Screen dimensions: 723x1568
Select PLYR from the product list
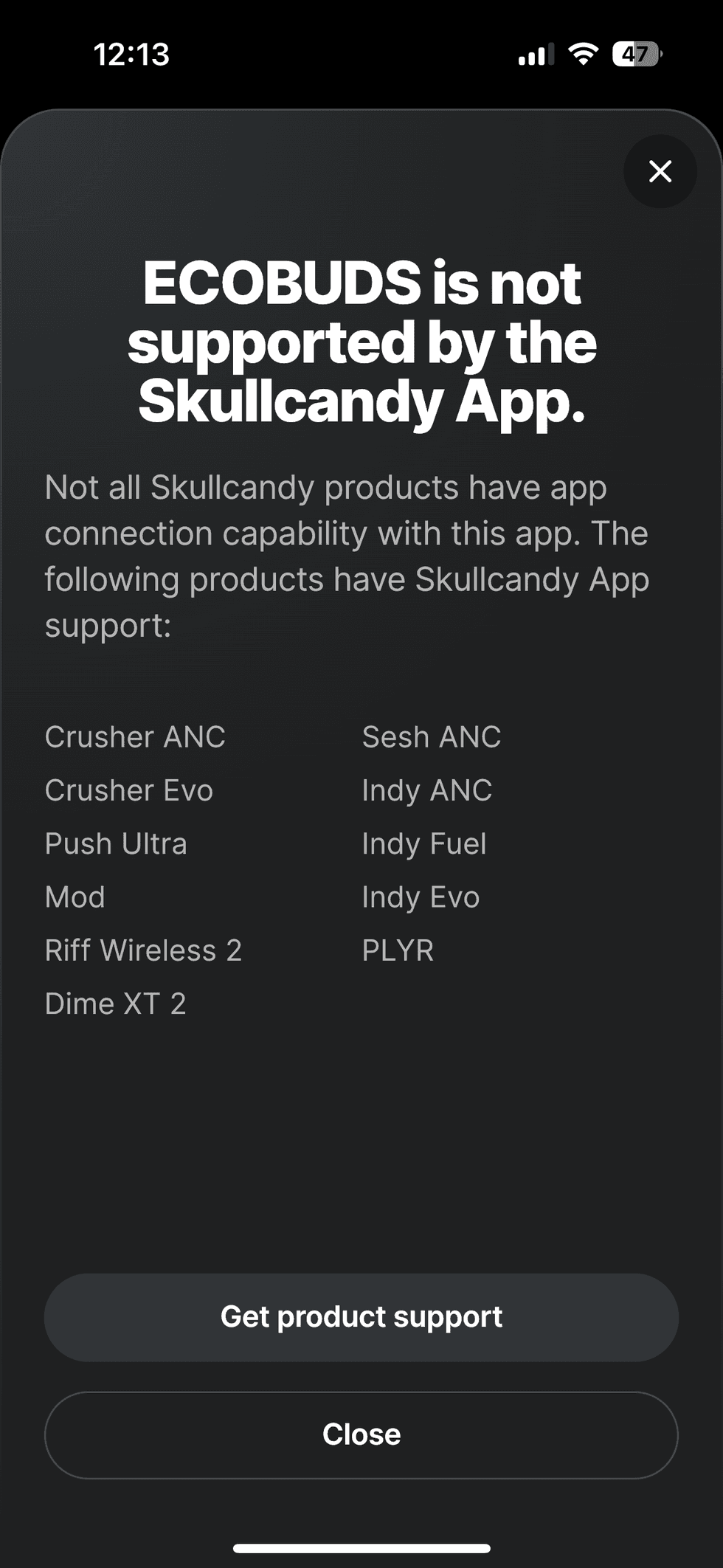pos(398,950)
